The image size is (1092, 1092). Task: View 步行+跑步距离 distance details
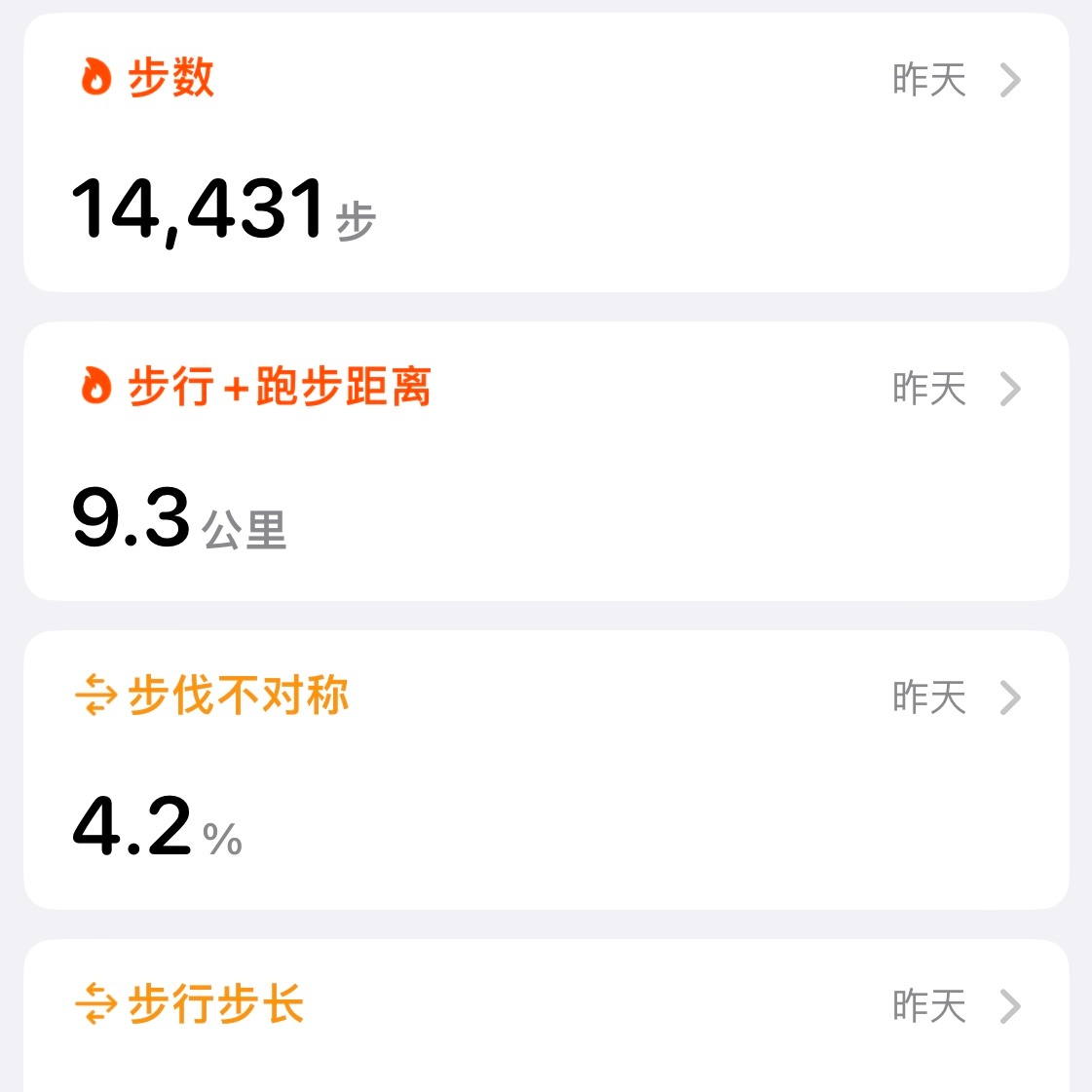[x=546, y=461]
